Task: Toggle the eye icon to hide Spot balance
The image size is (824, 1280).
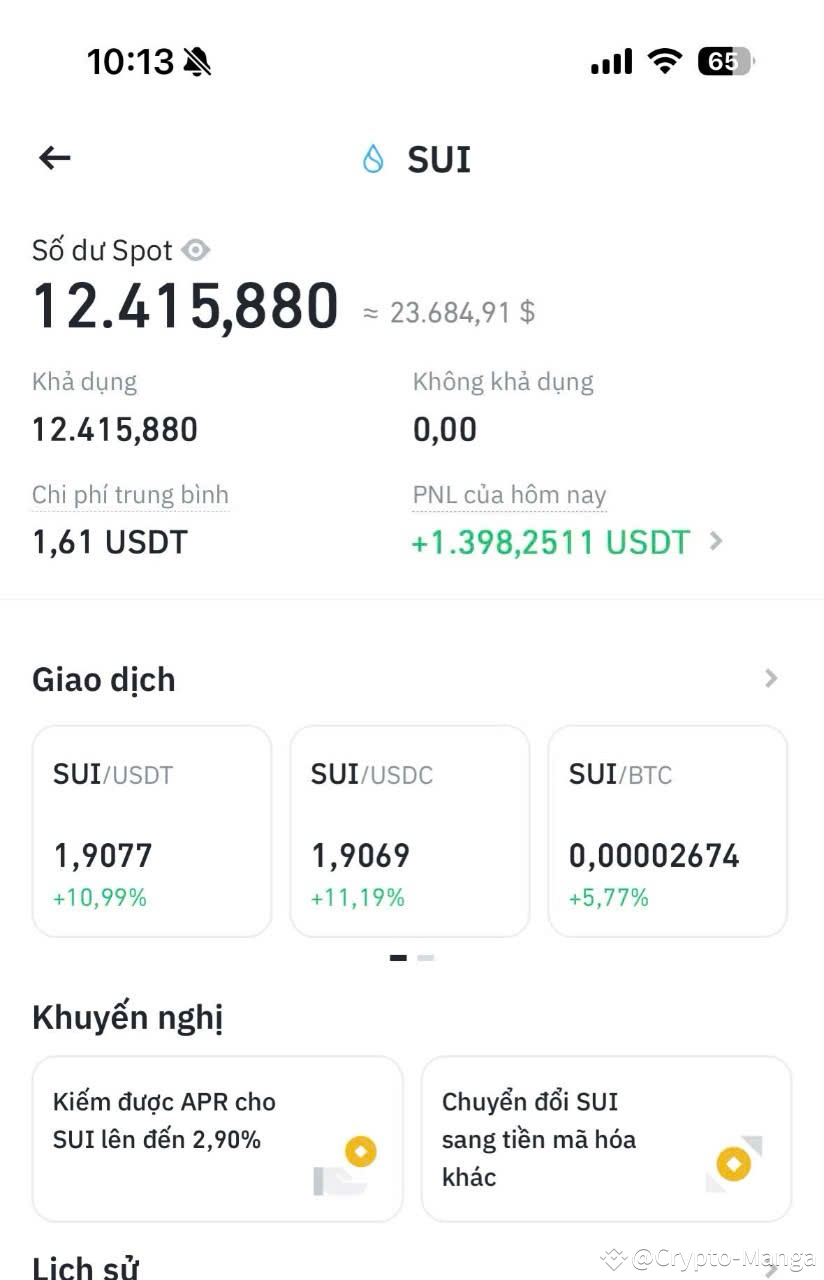Action: coord(196,250)
